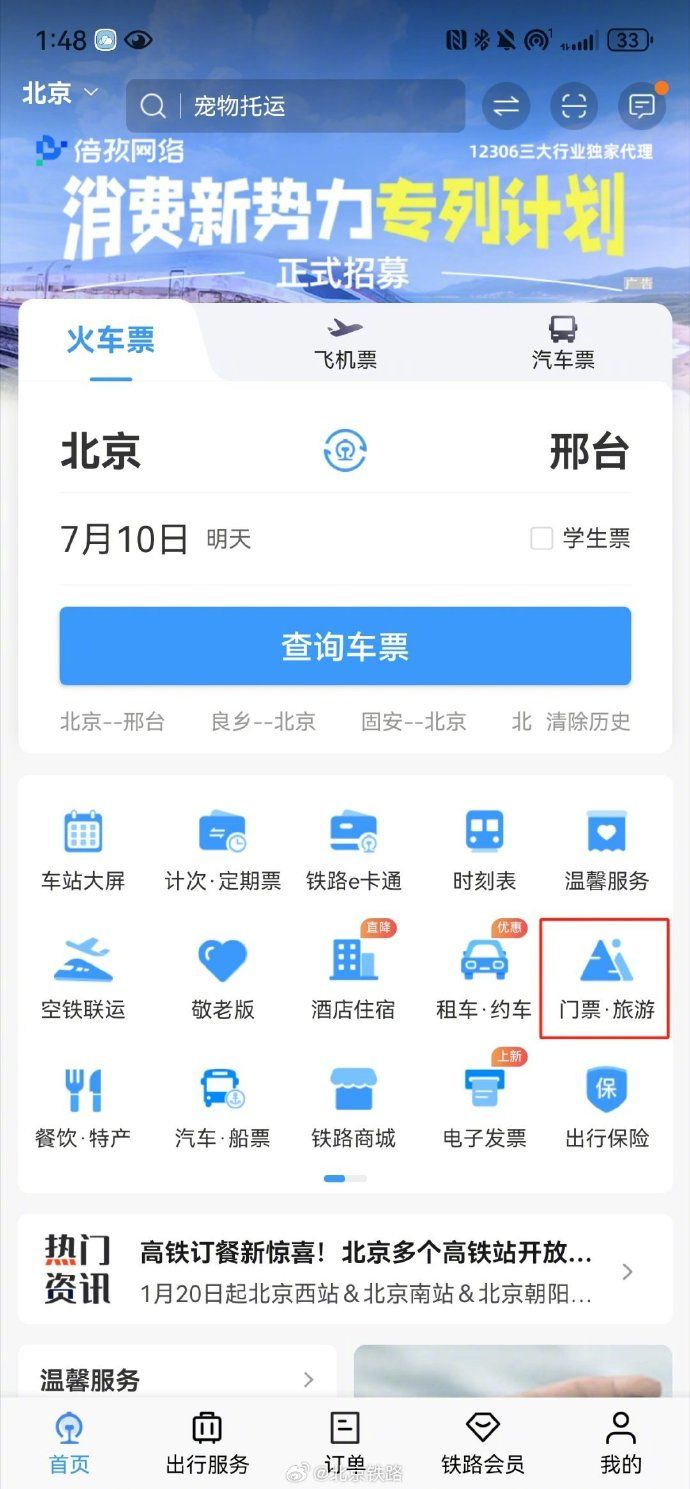Clear search history via 清除历史
The image size is (690, 1489).
(588, 721)
